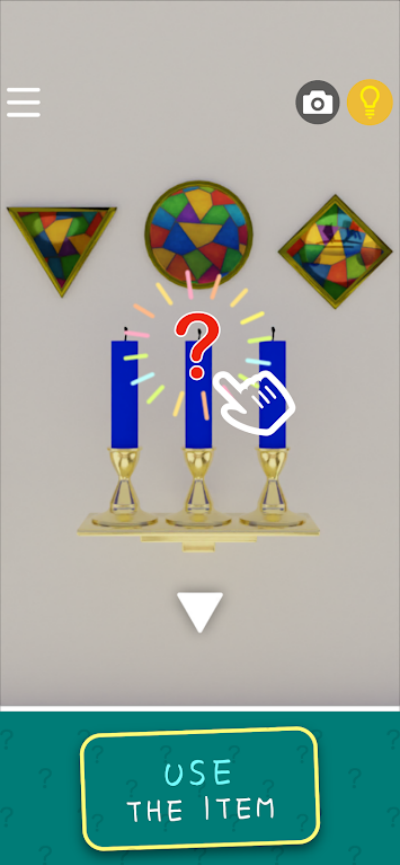This screenshot has height=865, width=400.
Task: Inspect the round stained glass window
Action: (x=199, y=233)
